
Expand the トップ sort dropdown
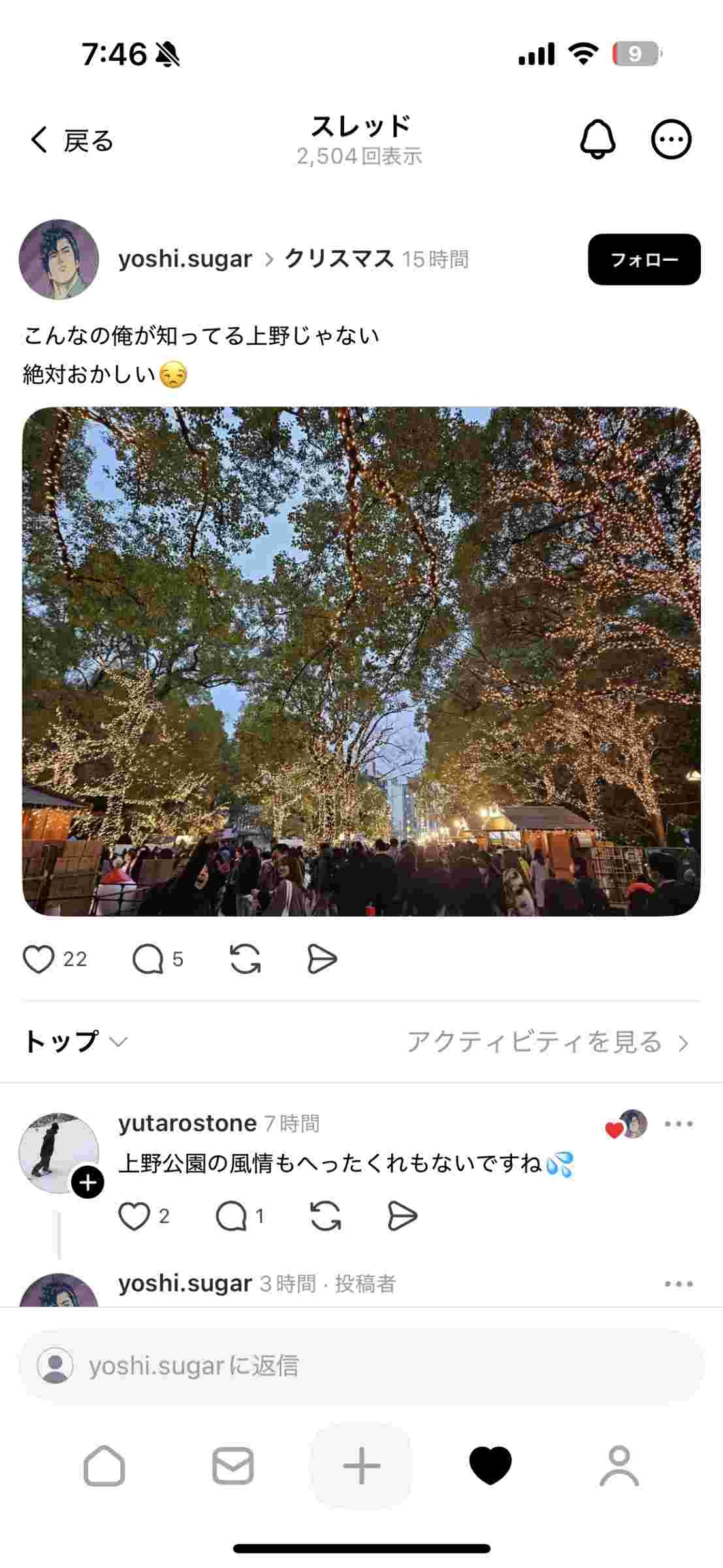click(x=75, y=1041)
